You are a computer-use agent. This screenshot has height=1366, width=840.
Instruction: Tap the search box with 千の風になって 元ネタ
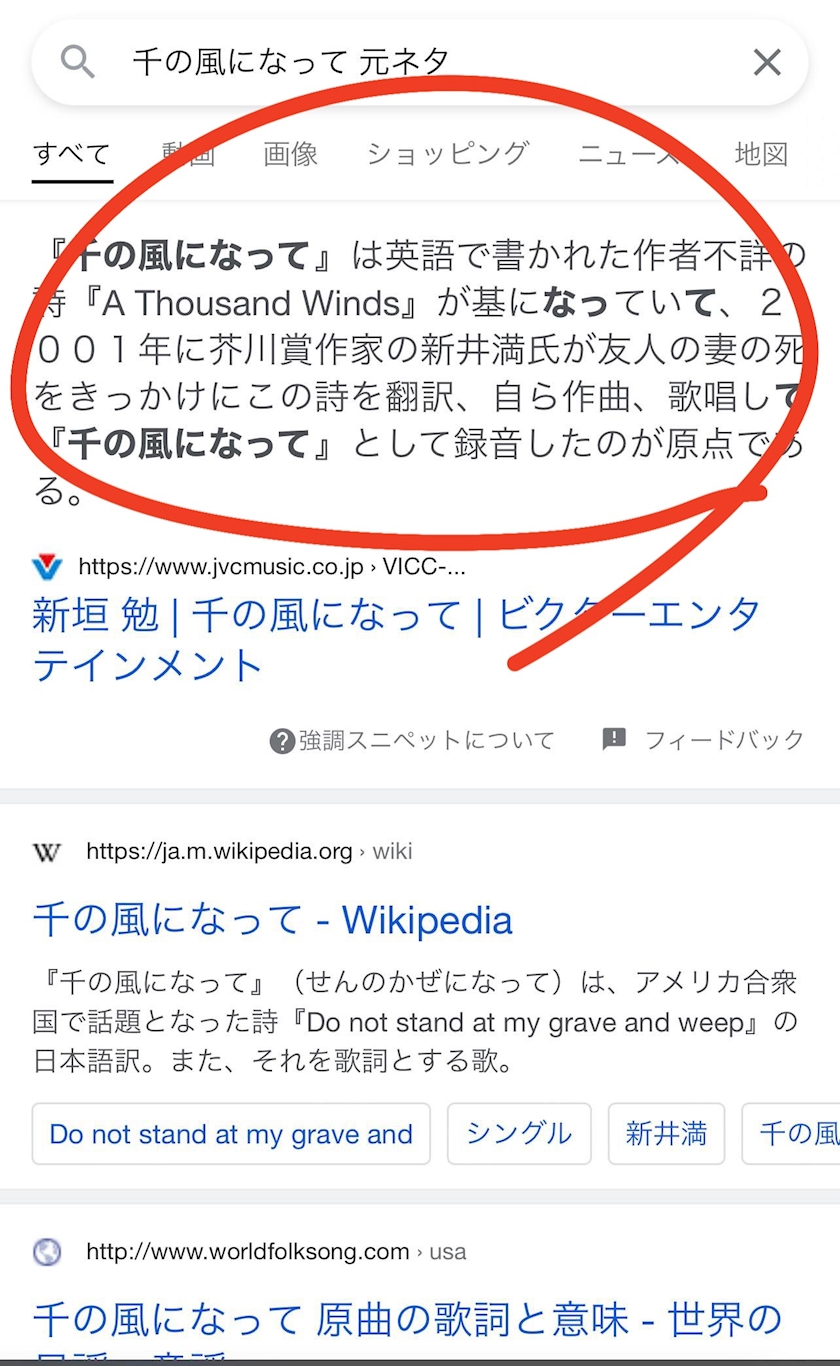coord(420,63)
